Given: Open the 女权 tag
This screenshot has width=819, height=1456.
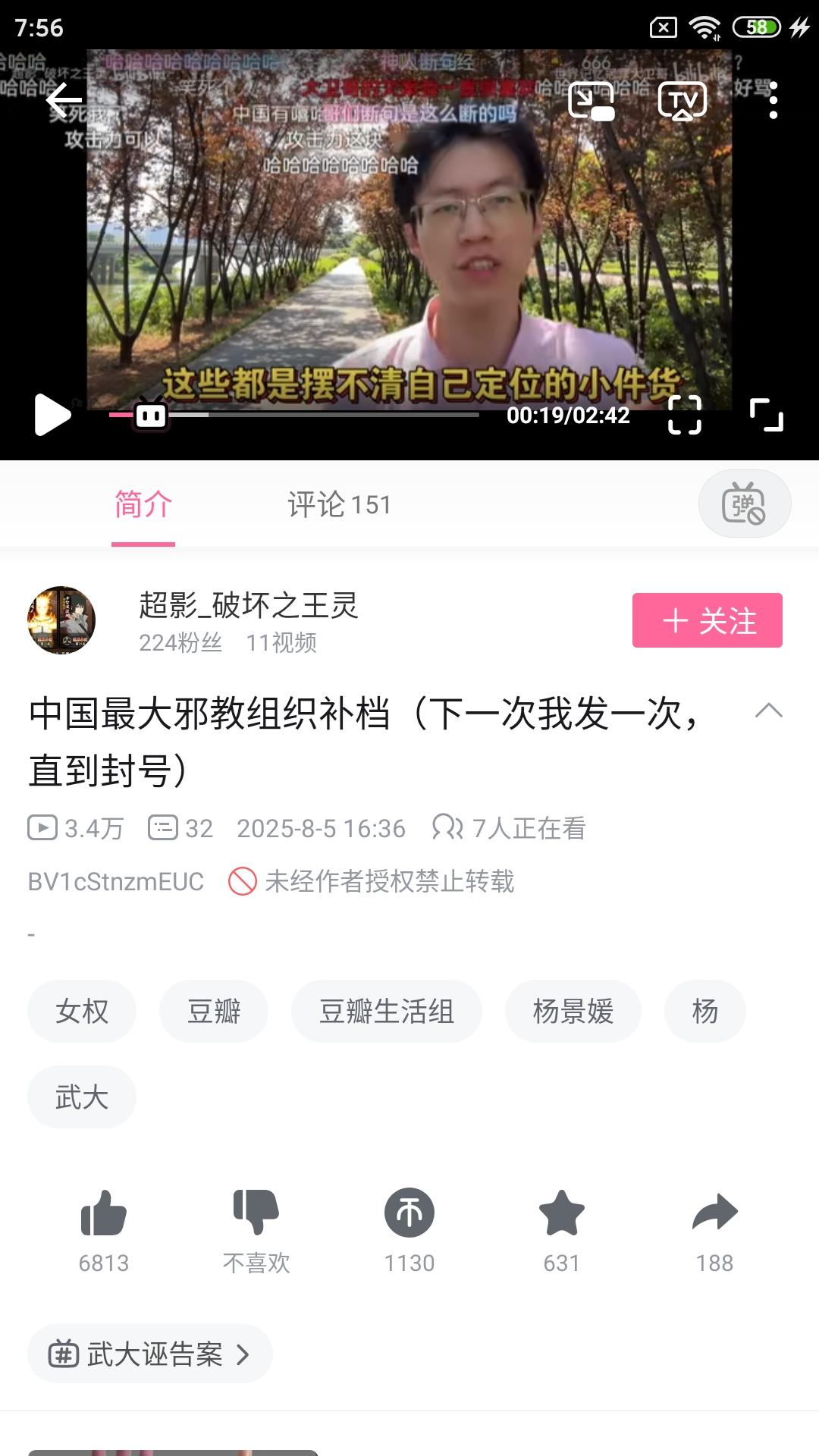Looking at the screenshot, I should click(x=82, y=1012).
